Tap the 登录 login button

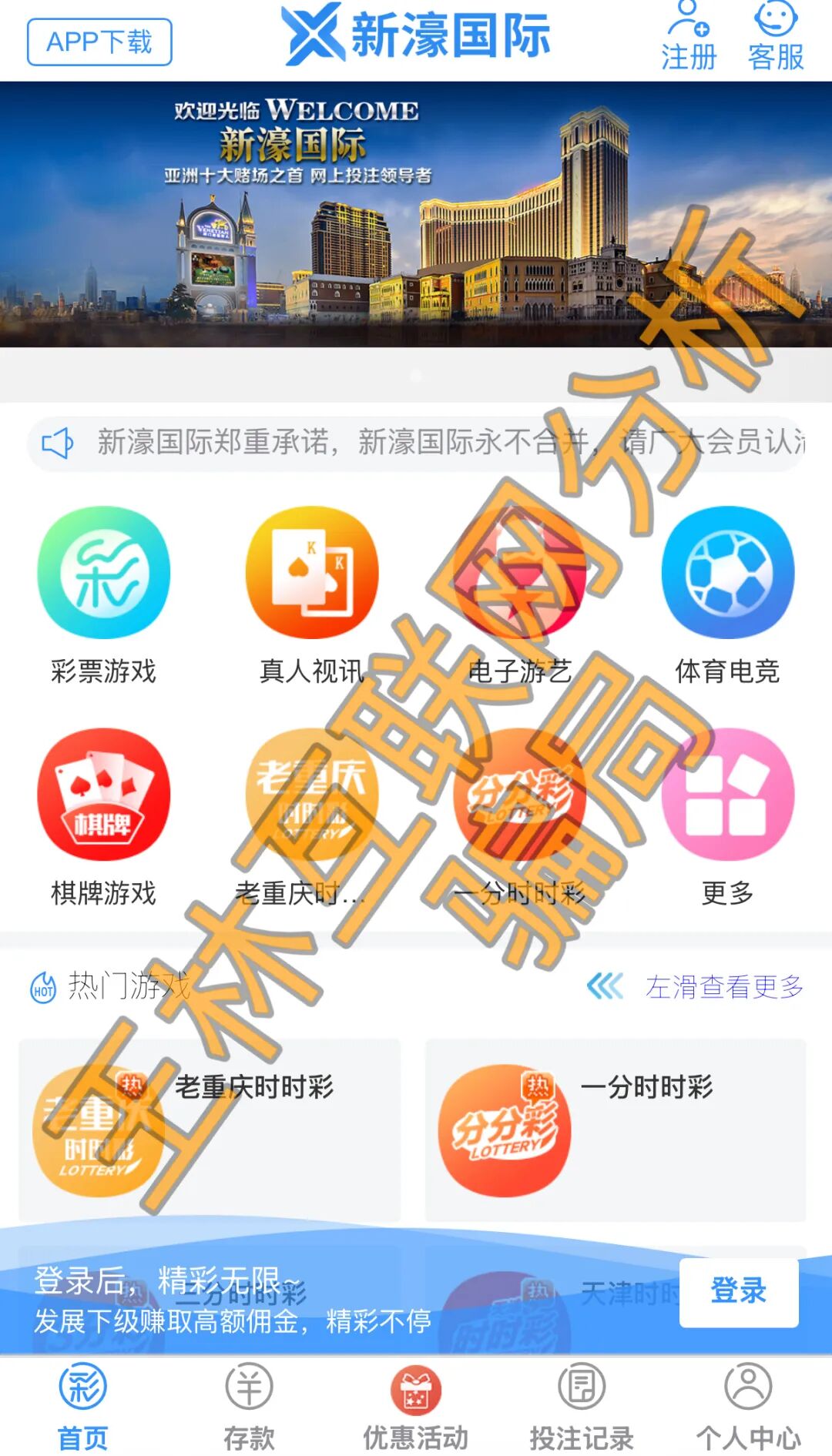(x=738, y=1291)
